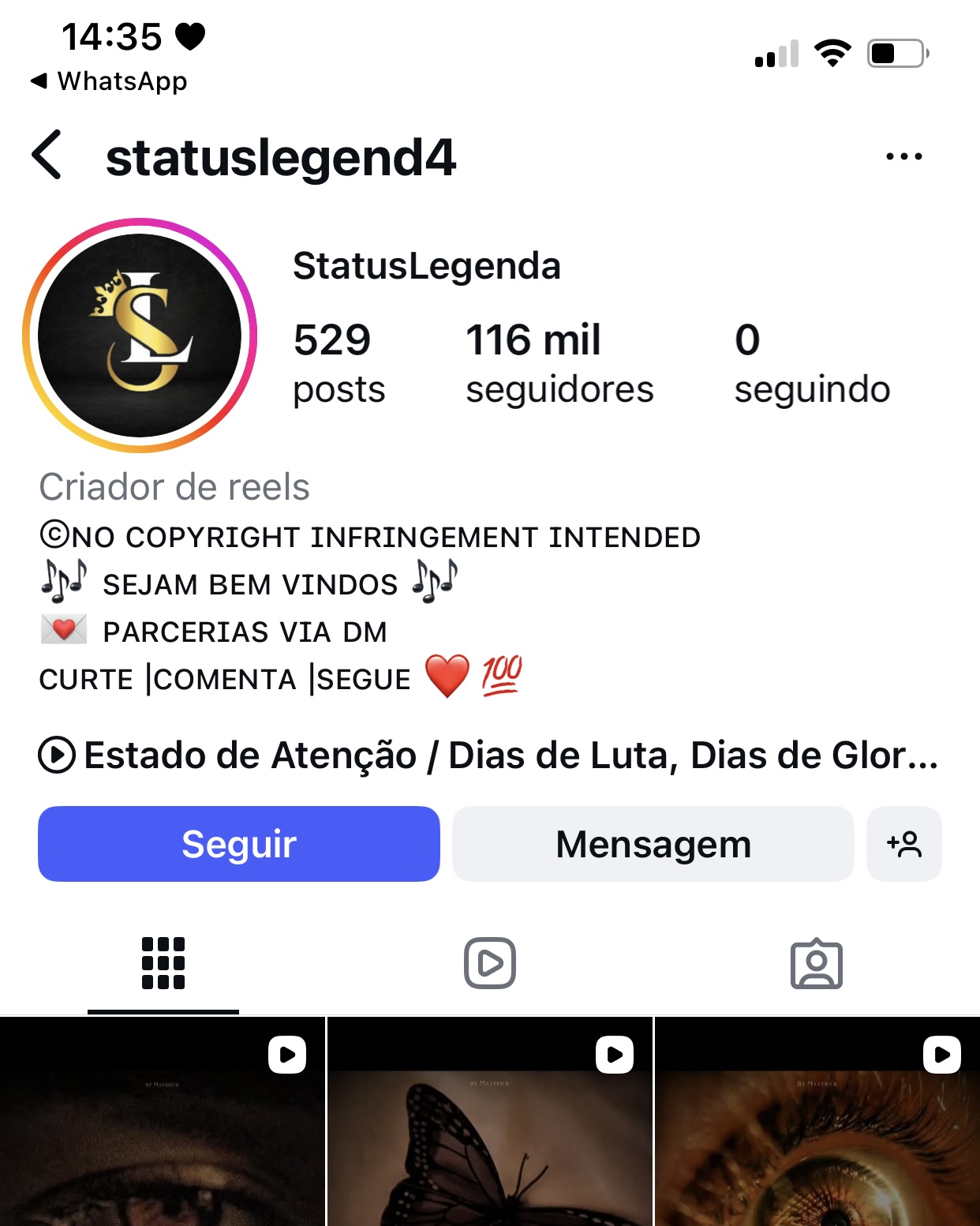Open a chat with the Mensagem button

[653, 843]
